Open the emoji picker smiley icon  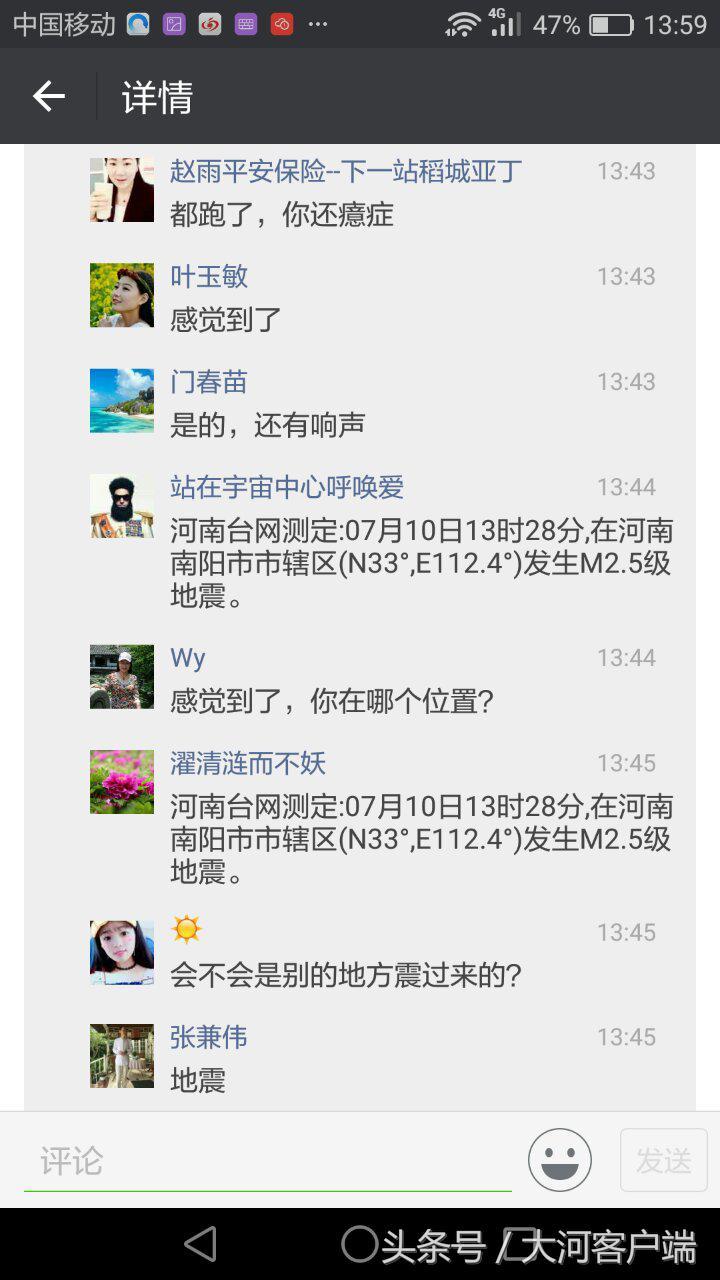[x=560, y=1160]
